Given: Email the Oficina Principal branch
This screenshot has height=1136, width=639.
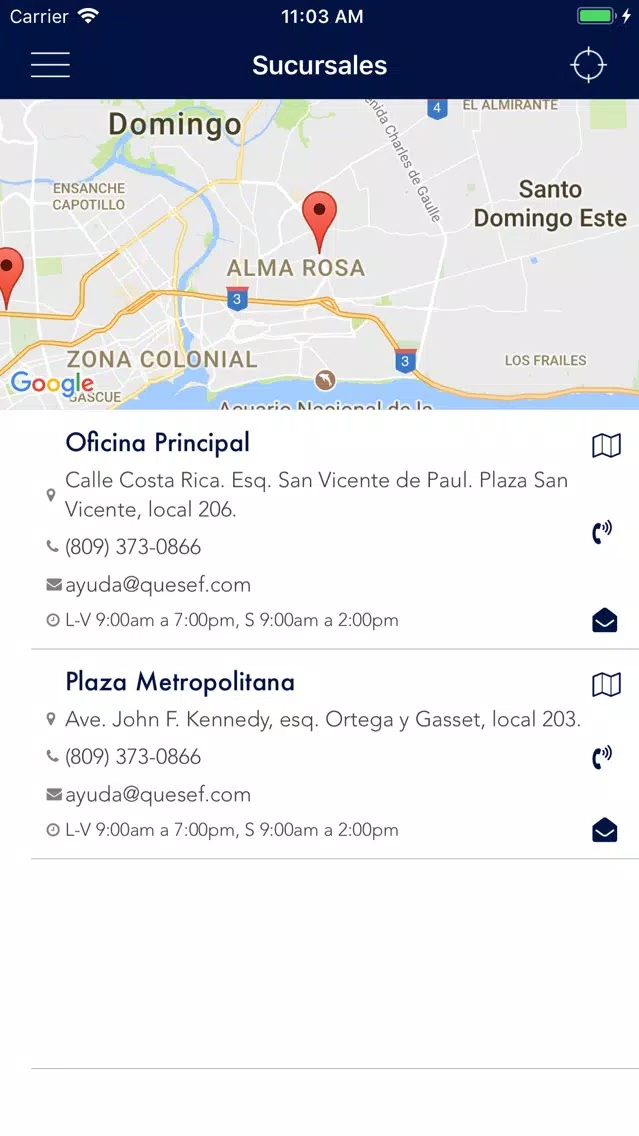Looking at the screenshot, I should point(604,621).
